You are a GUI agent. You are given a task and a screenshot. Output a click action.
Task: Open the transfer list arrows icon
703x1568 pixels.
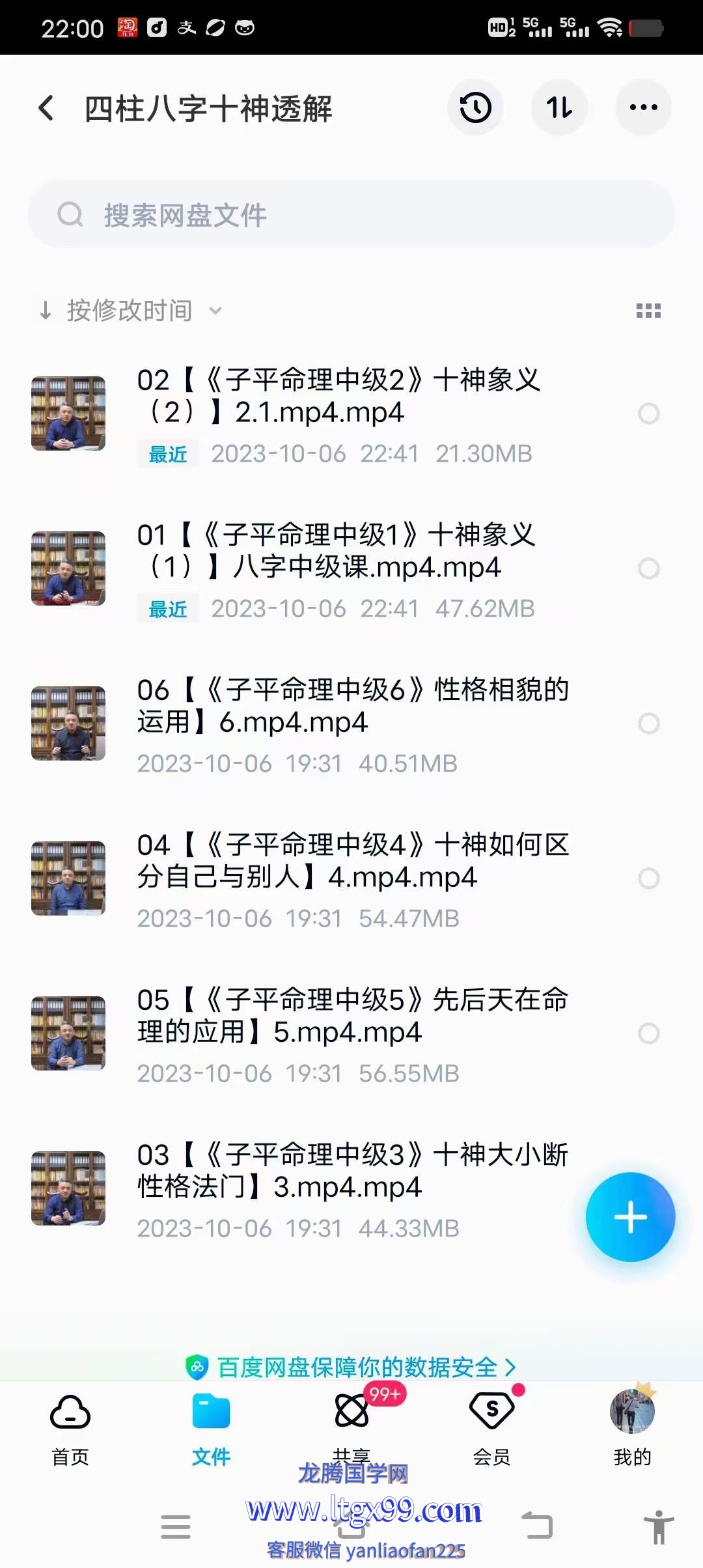pos(559,108)
